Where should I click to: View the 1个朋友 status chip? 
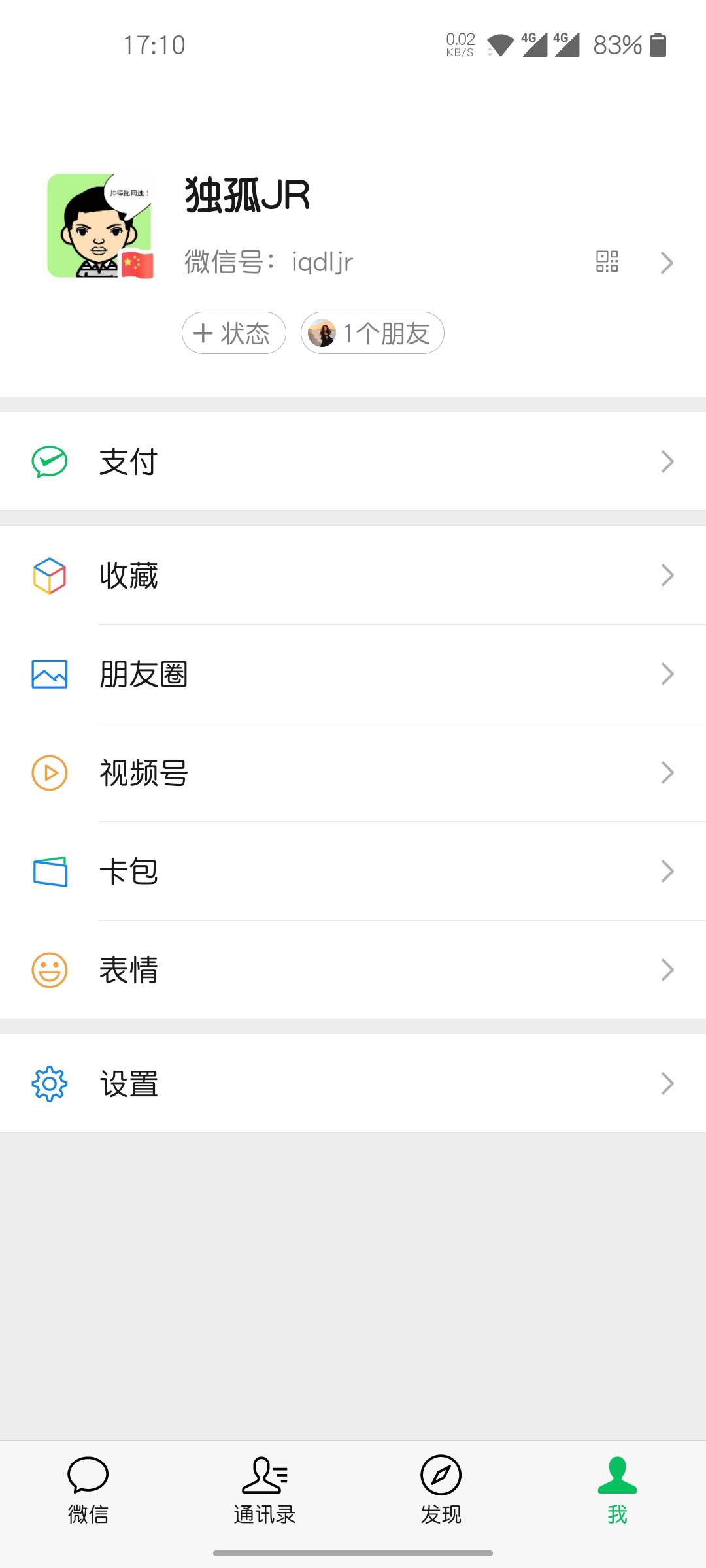[x=373, y=333]
